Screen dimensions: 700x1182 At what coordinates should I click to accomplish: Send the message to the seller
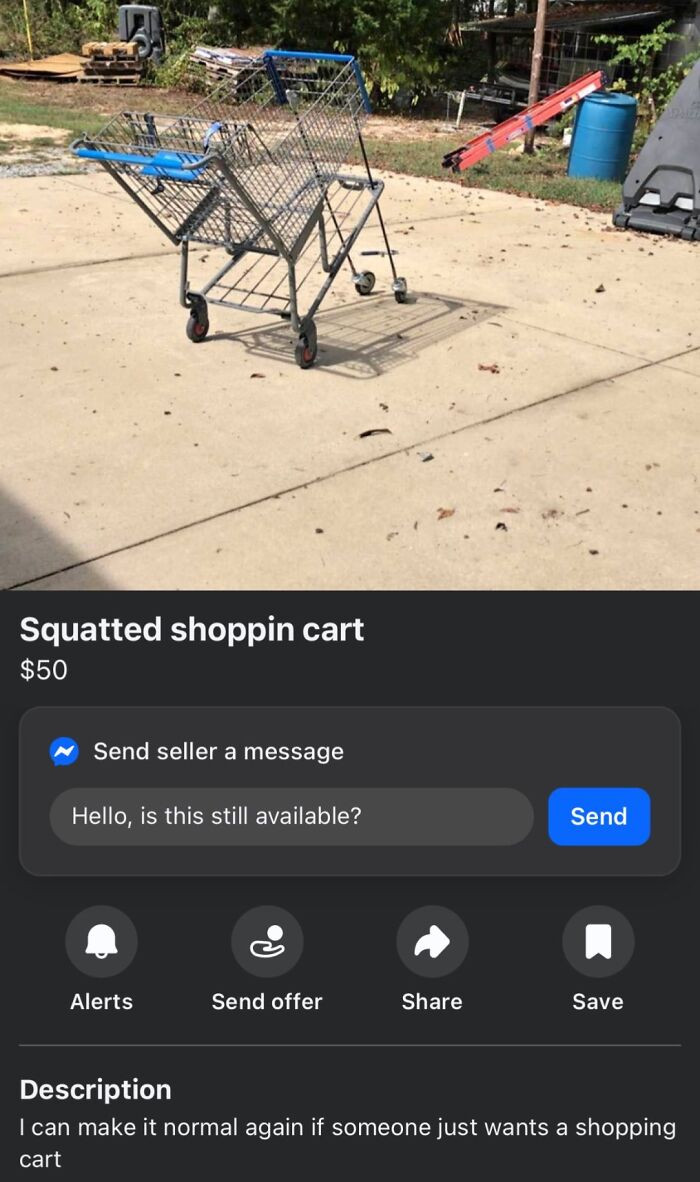click(598, 816)
